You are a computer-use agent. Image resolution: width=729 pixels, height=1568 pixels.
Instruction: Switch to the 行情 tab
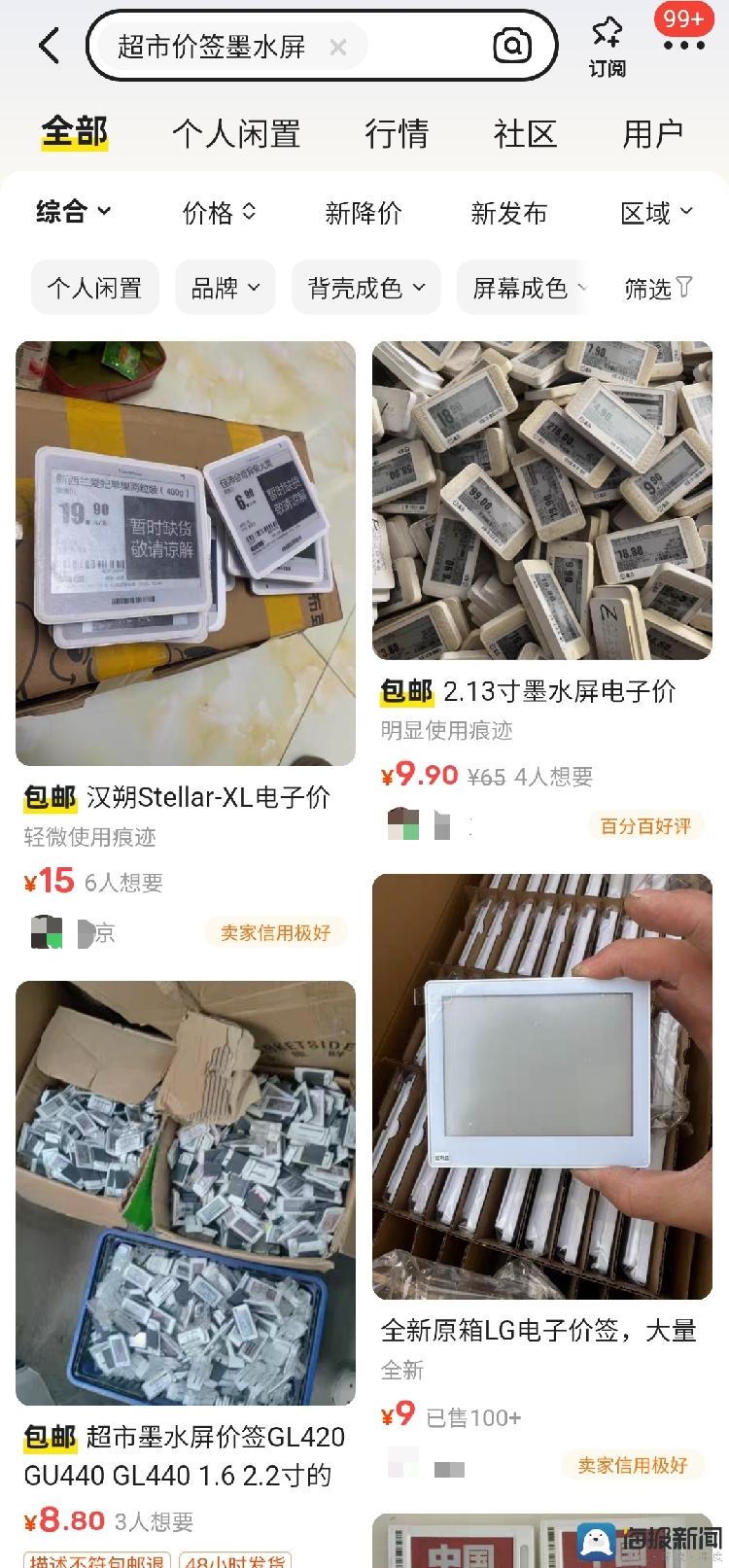point(397,134)
